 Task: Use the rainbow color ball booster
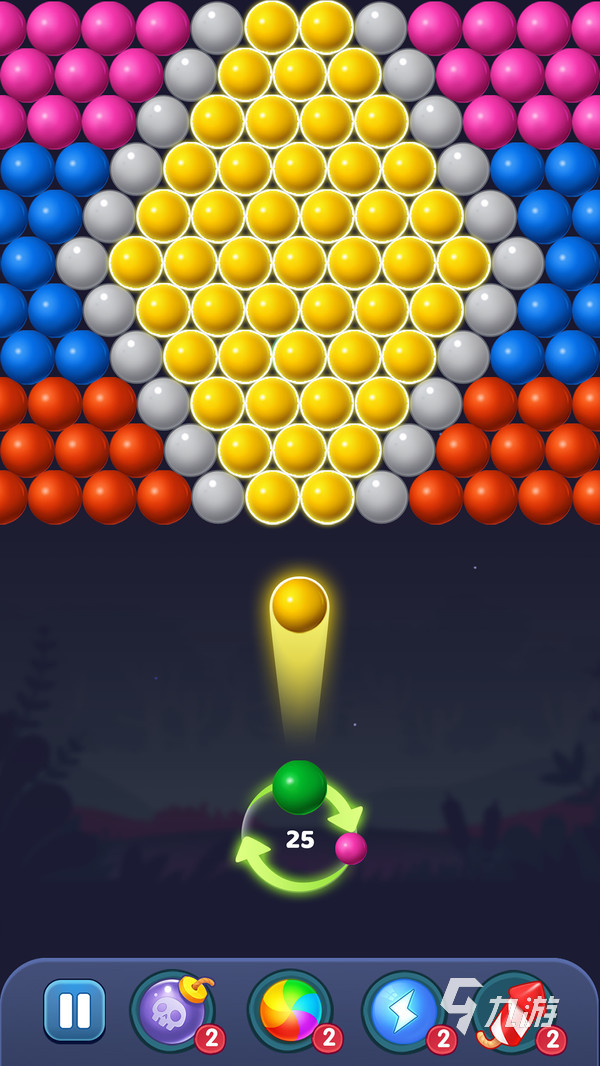coord(290,1010)
